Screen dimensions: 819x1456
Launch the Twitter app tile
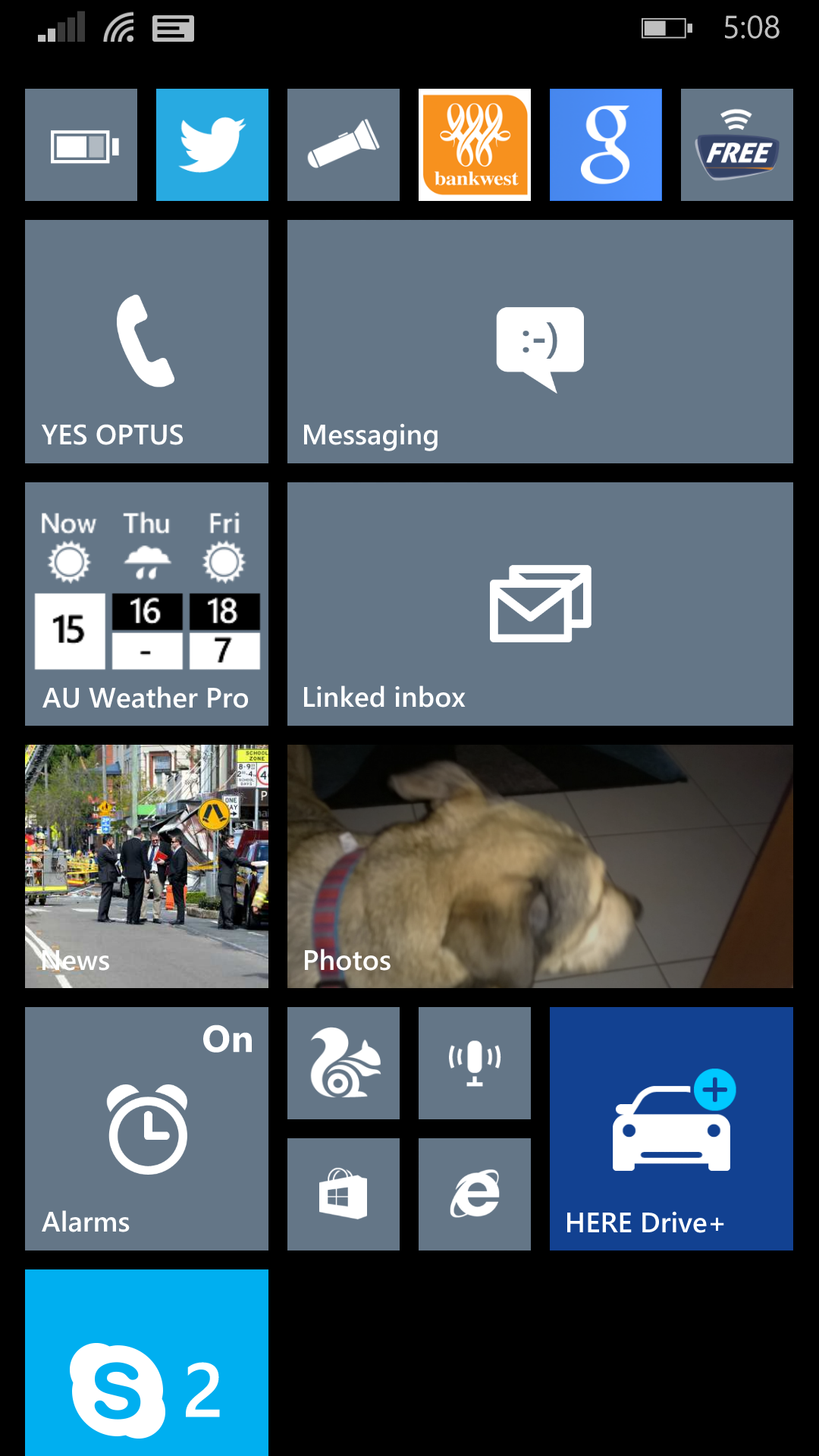pyautogui.click(x=212, y=145)
